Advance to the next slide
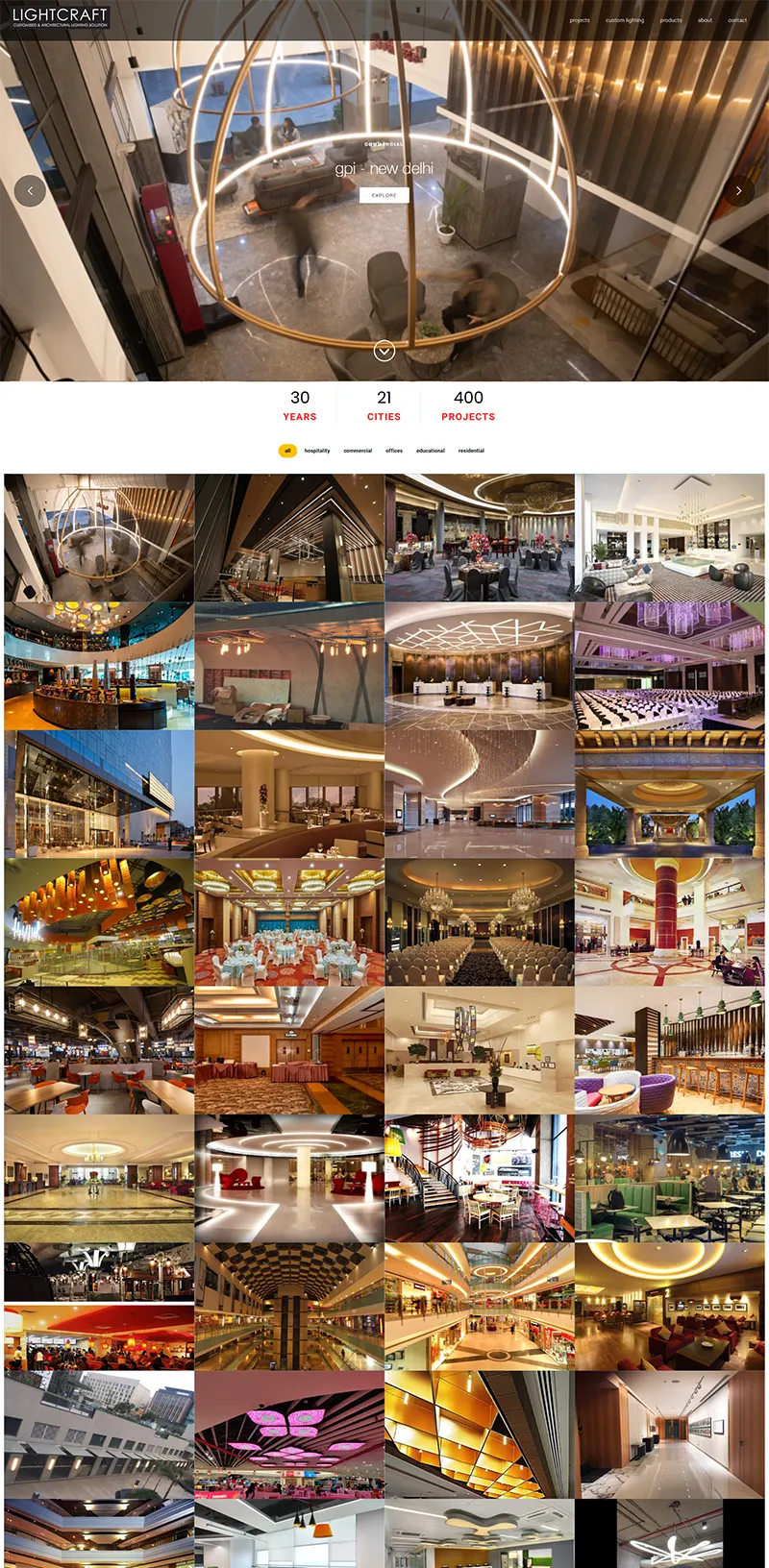Image resolution: width=769 pixels, height=1568 pixels. (738, 190)
